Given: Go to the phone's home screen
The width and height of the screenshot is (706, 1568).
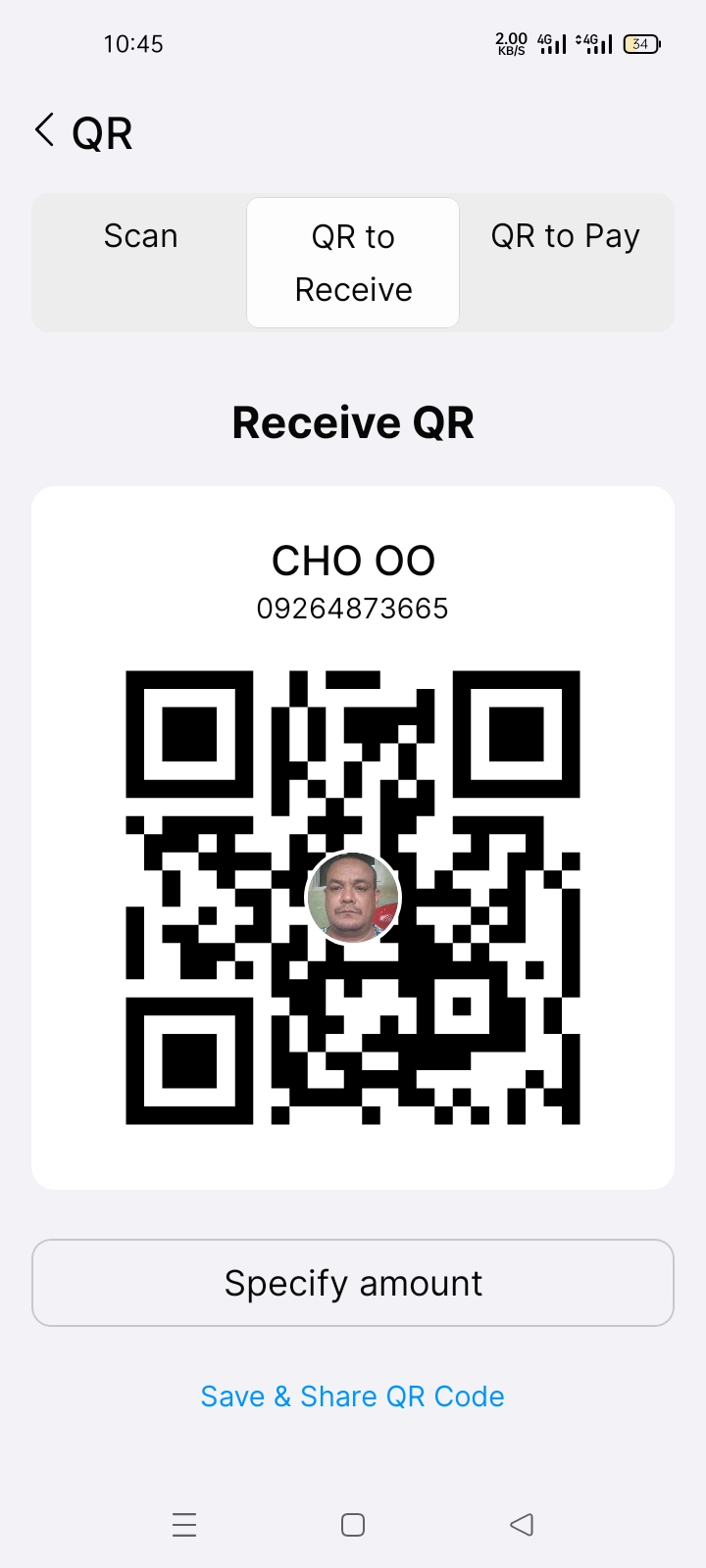Looking at the screenshot, I should coord(353,1525).
